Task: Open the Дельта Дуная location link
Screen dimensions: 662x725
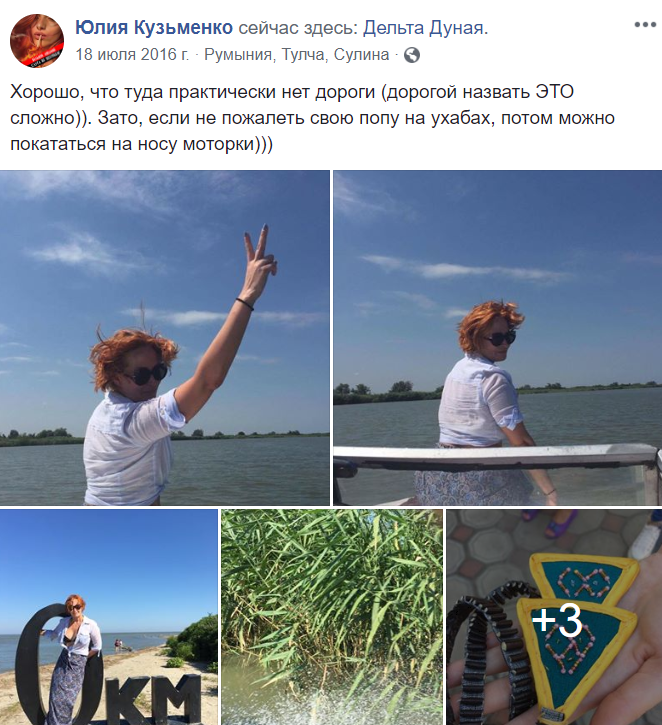Action: click(425, 29)
